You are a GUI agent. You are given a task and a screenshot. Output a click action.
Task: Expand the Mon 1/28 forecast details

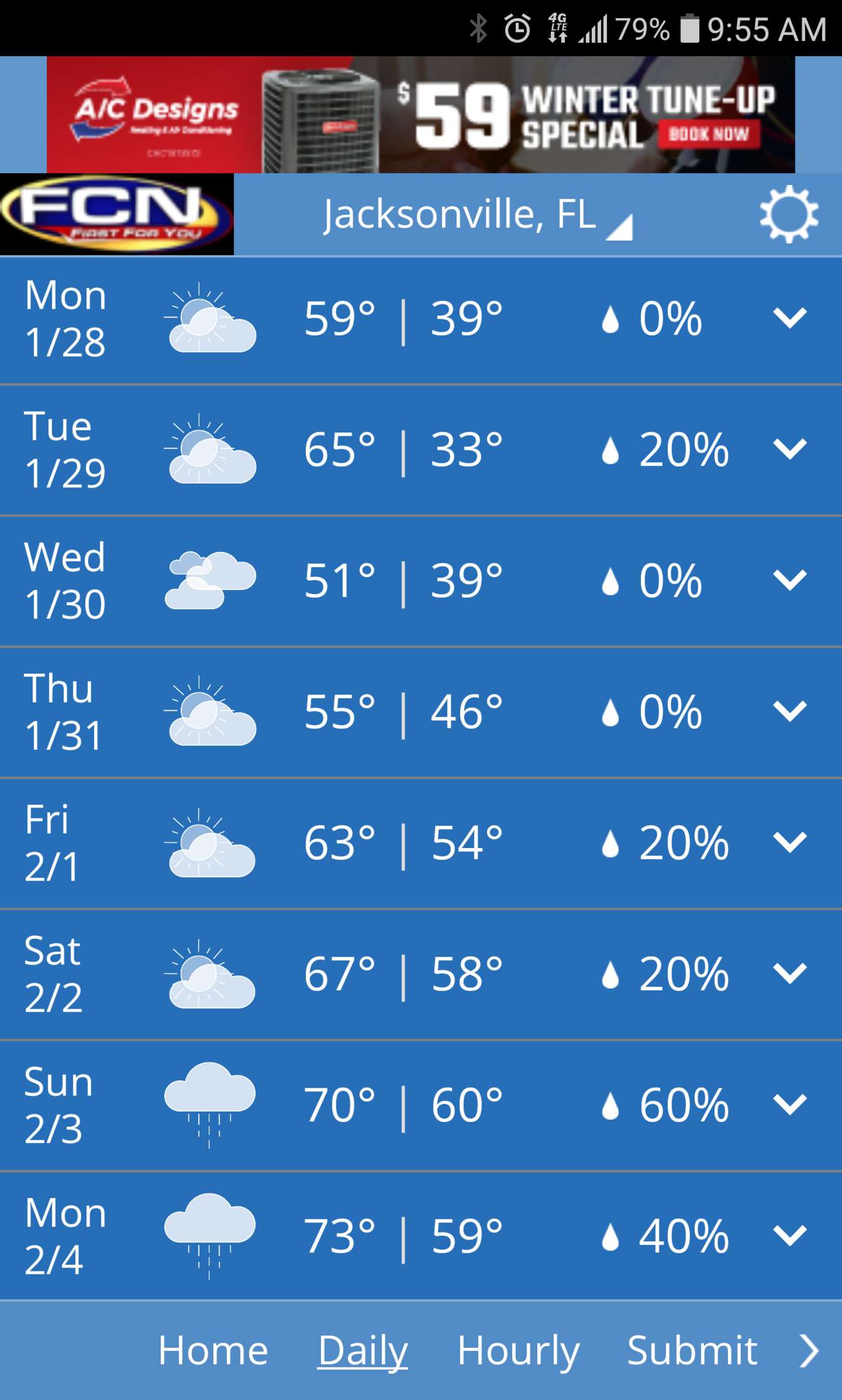pos(789,318)
